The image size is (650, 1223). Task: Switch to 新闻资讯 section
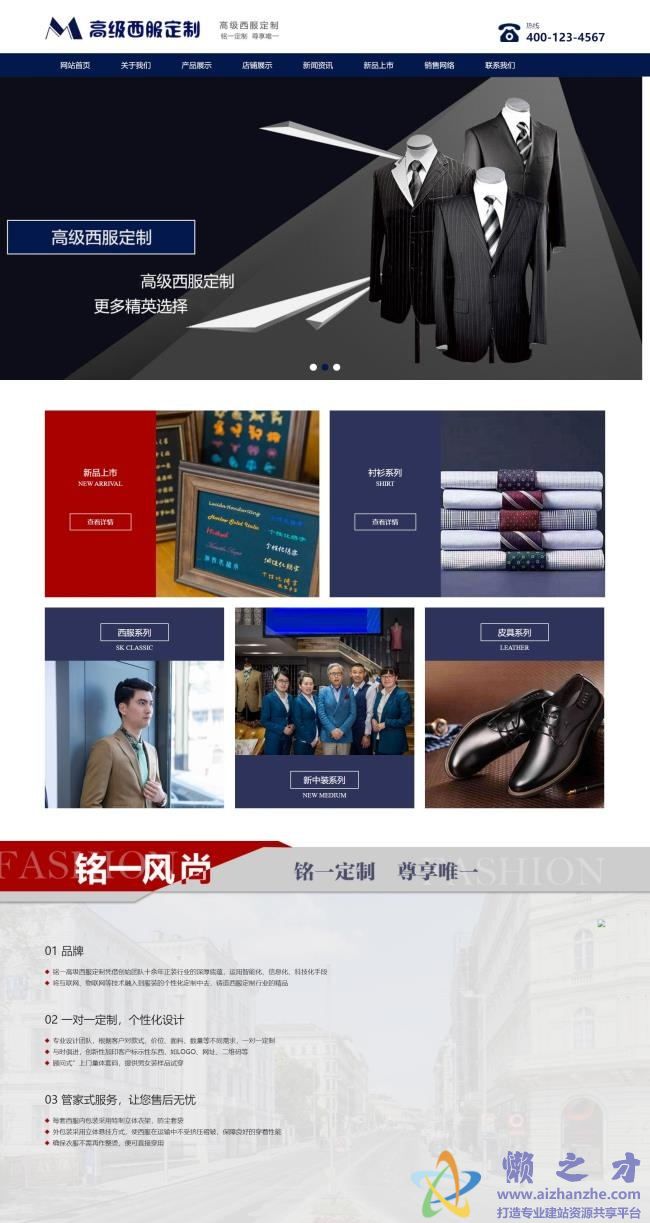click(318, 65)
